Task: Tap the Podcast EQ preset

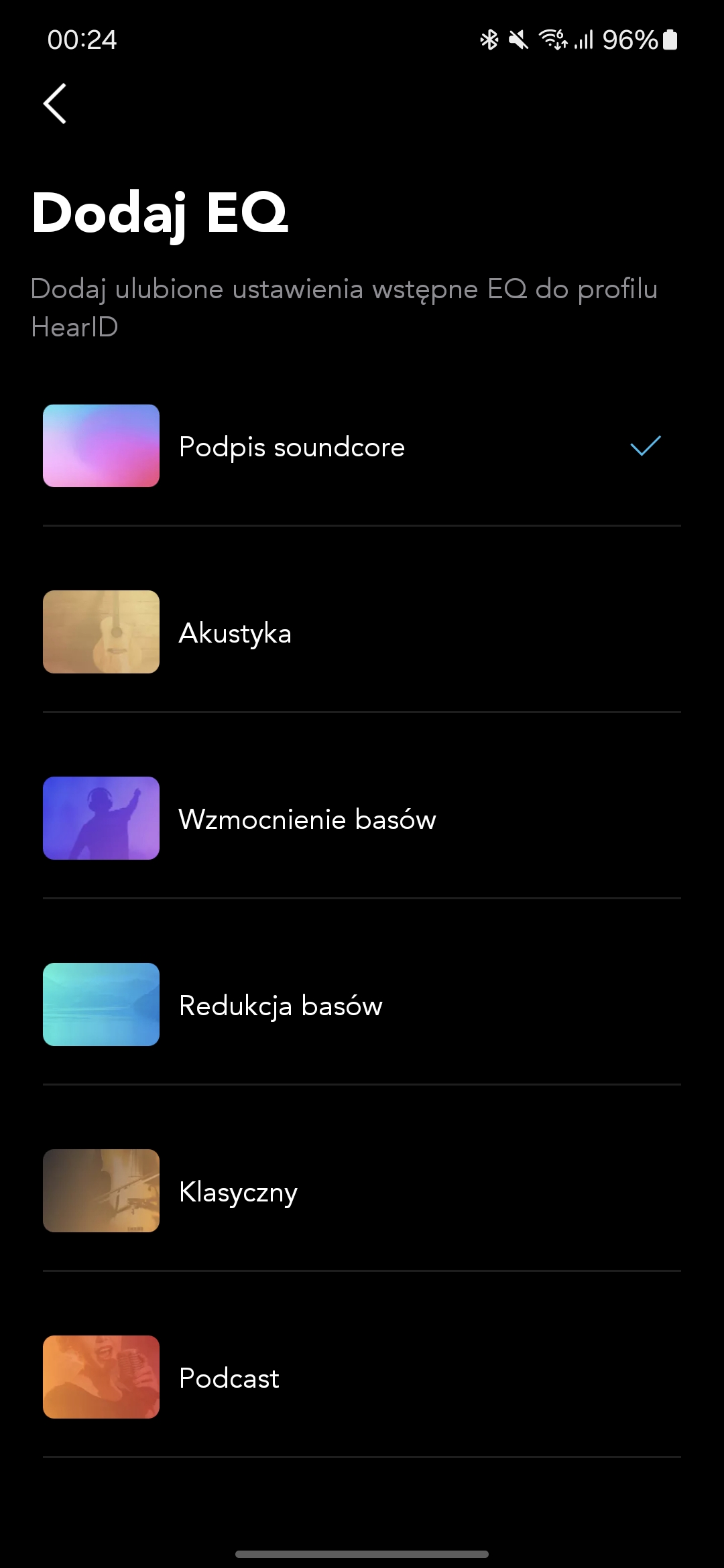Action: pos(362,1378)
